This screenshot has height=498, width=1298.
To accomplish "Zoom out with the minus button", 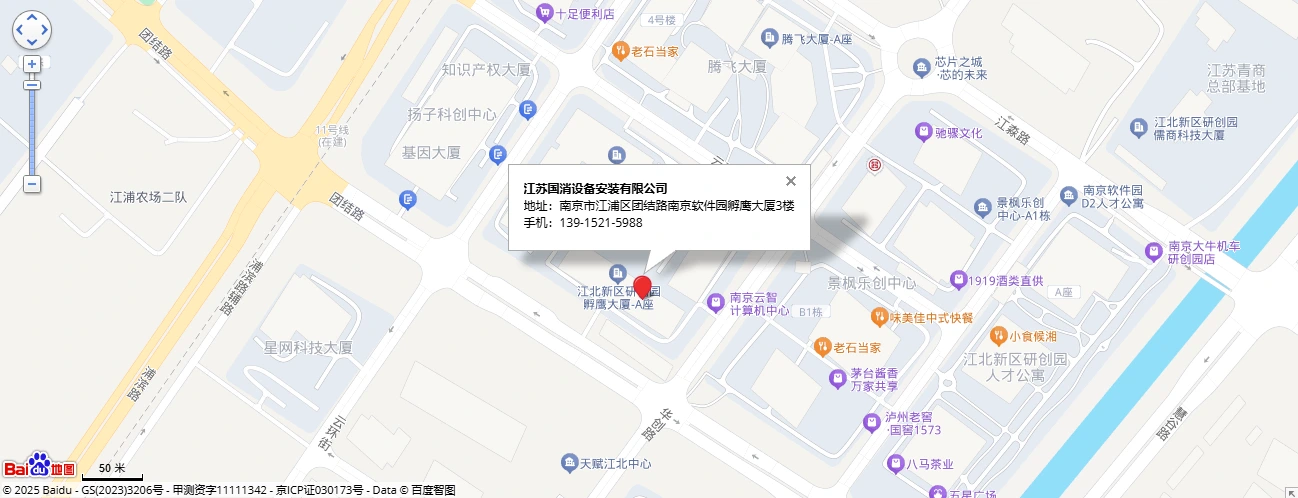I will click(x=32, y=184).
